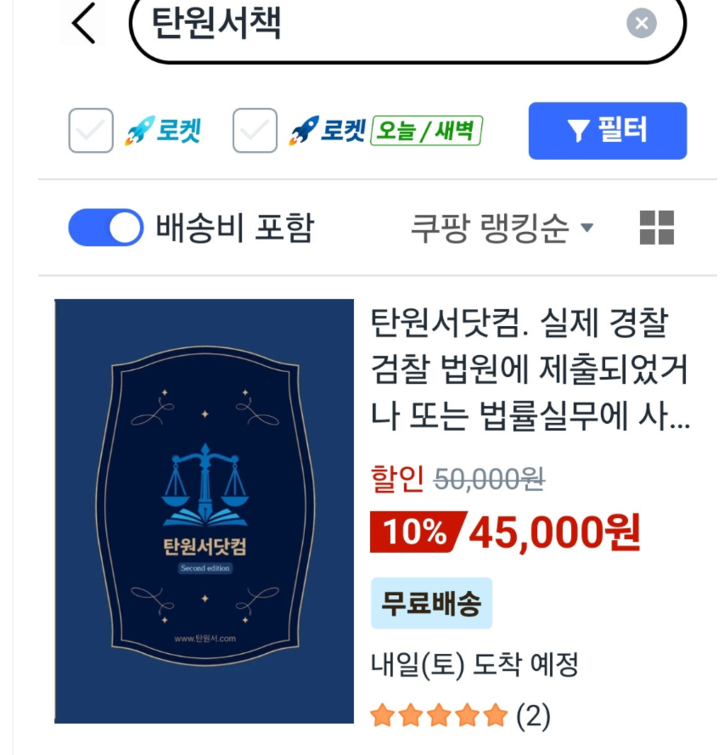The image size is (724, 755).
Task: Check the 로켓 delivery filter checkbox
Action: click(91, 131)
